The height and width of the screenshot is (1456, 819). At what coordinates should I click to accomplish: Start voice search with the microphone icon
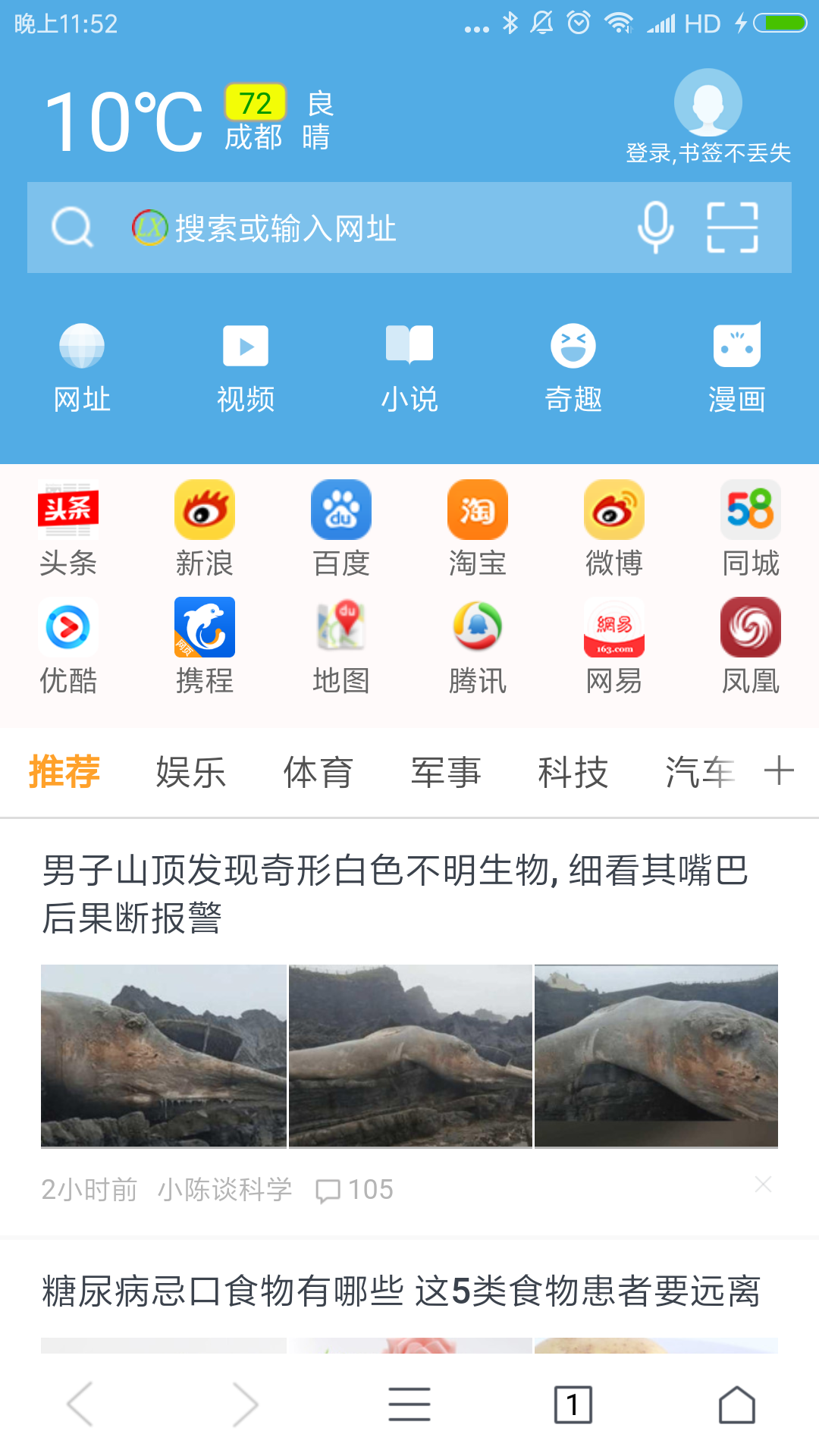[655, 227]
